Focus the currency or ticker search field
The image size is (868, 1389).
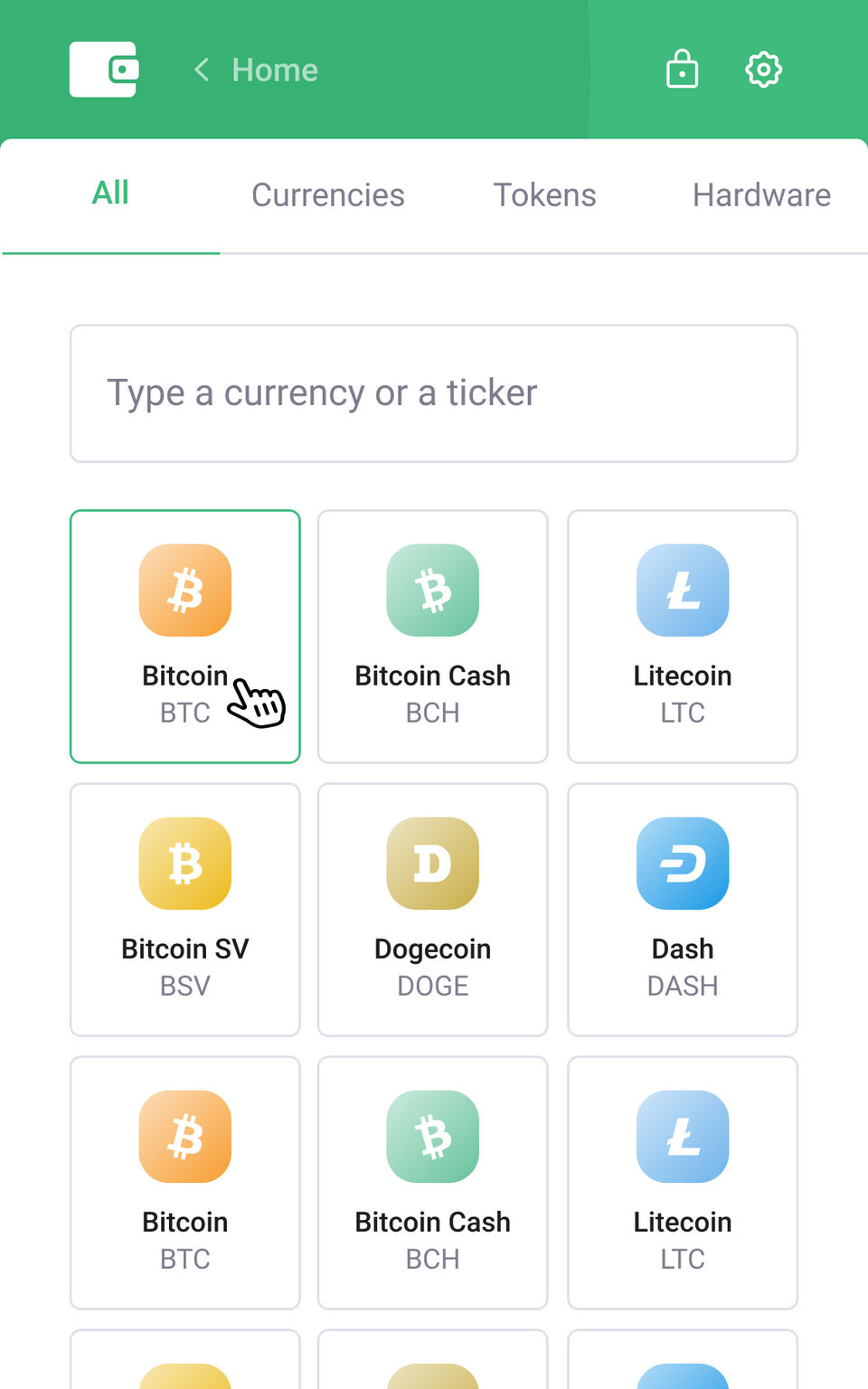(434, 393)
